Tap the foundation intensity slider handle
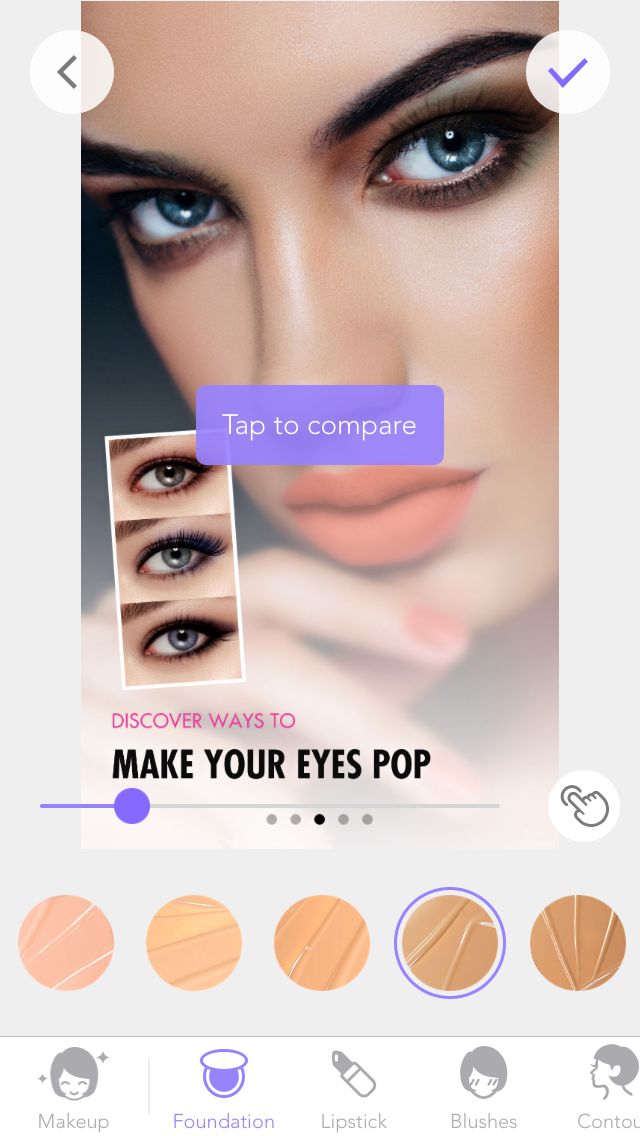 pyautogui.click(x=132, y=806)
